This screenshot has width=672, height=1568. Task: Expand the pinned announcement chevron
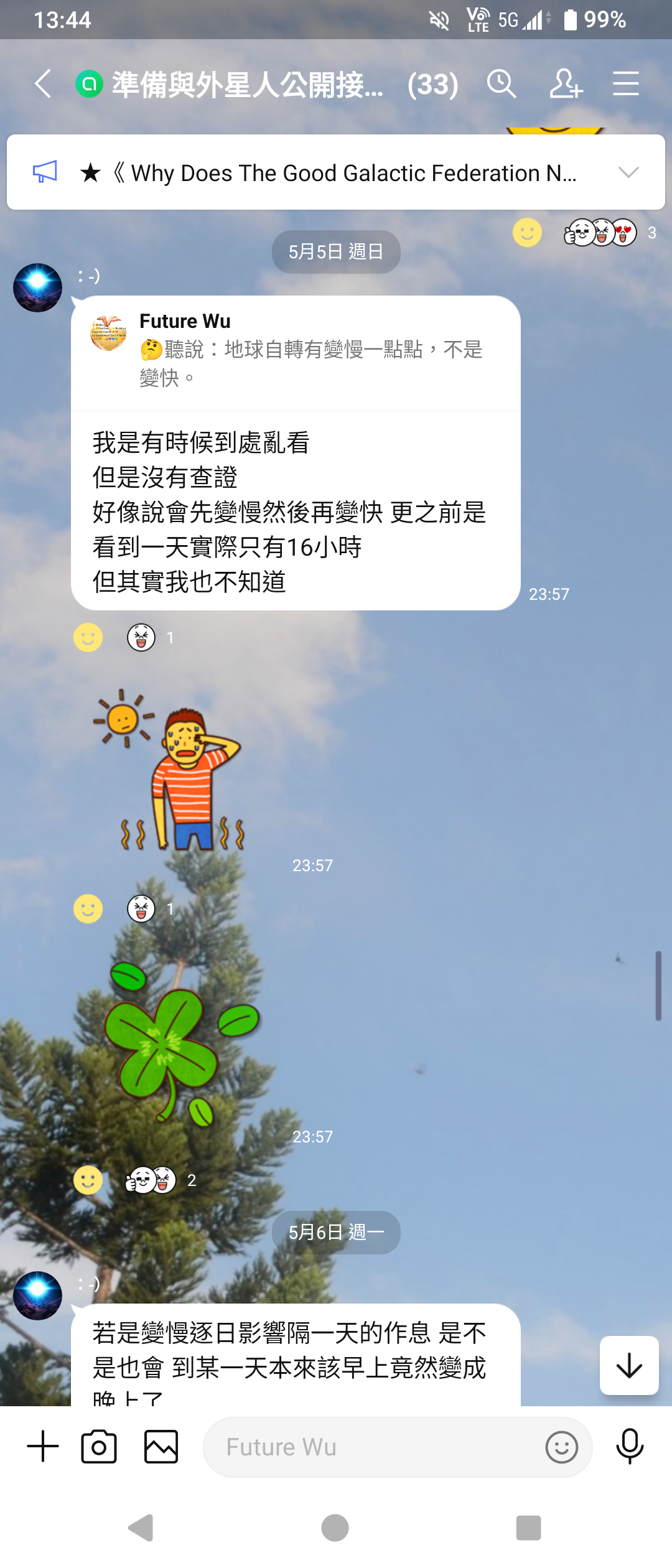628,172
